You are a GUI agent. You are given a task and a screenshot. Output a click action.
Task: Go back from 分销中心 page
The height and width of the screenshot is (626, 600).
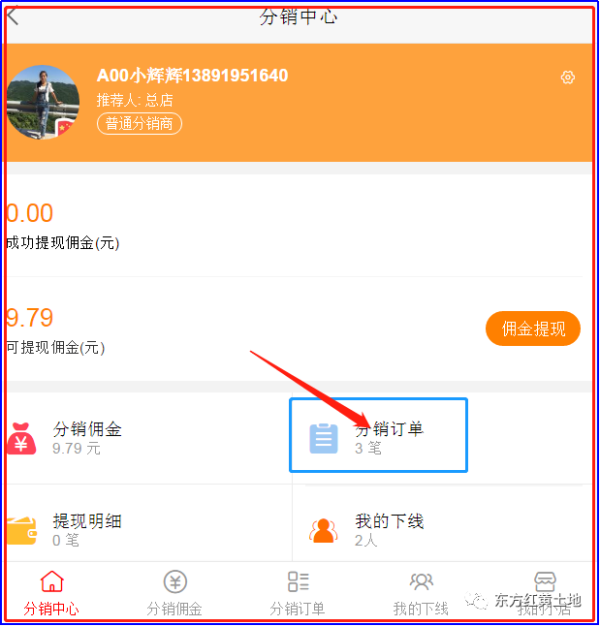tap(13, 17)
